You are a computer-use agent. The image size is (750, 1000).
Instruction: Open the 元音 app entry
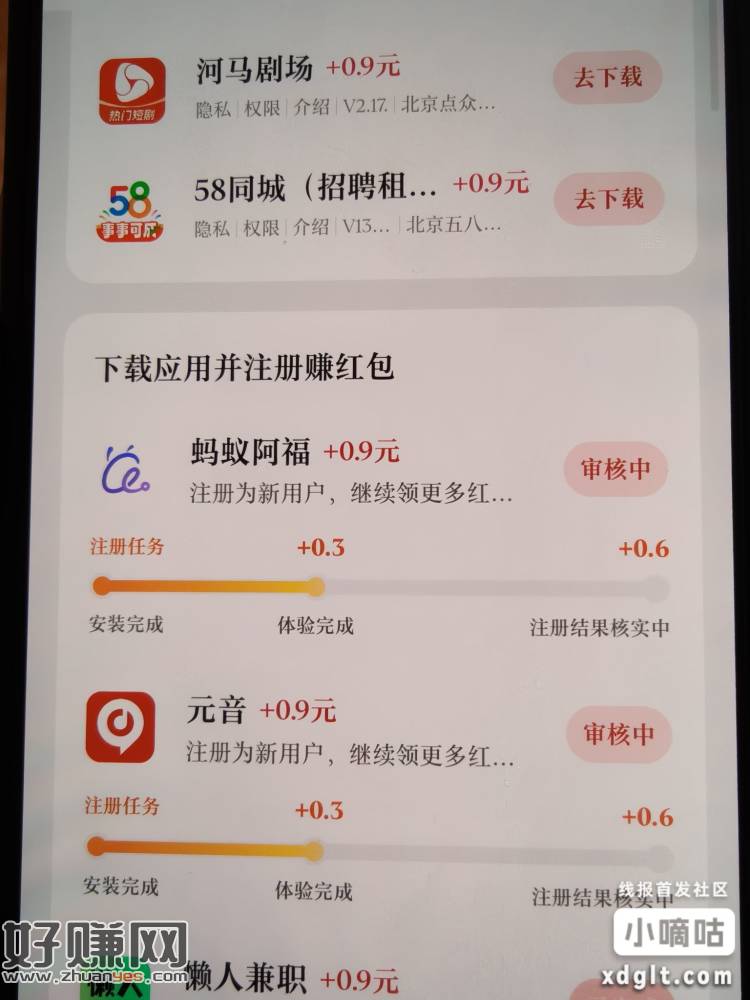coord(216,712)
